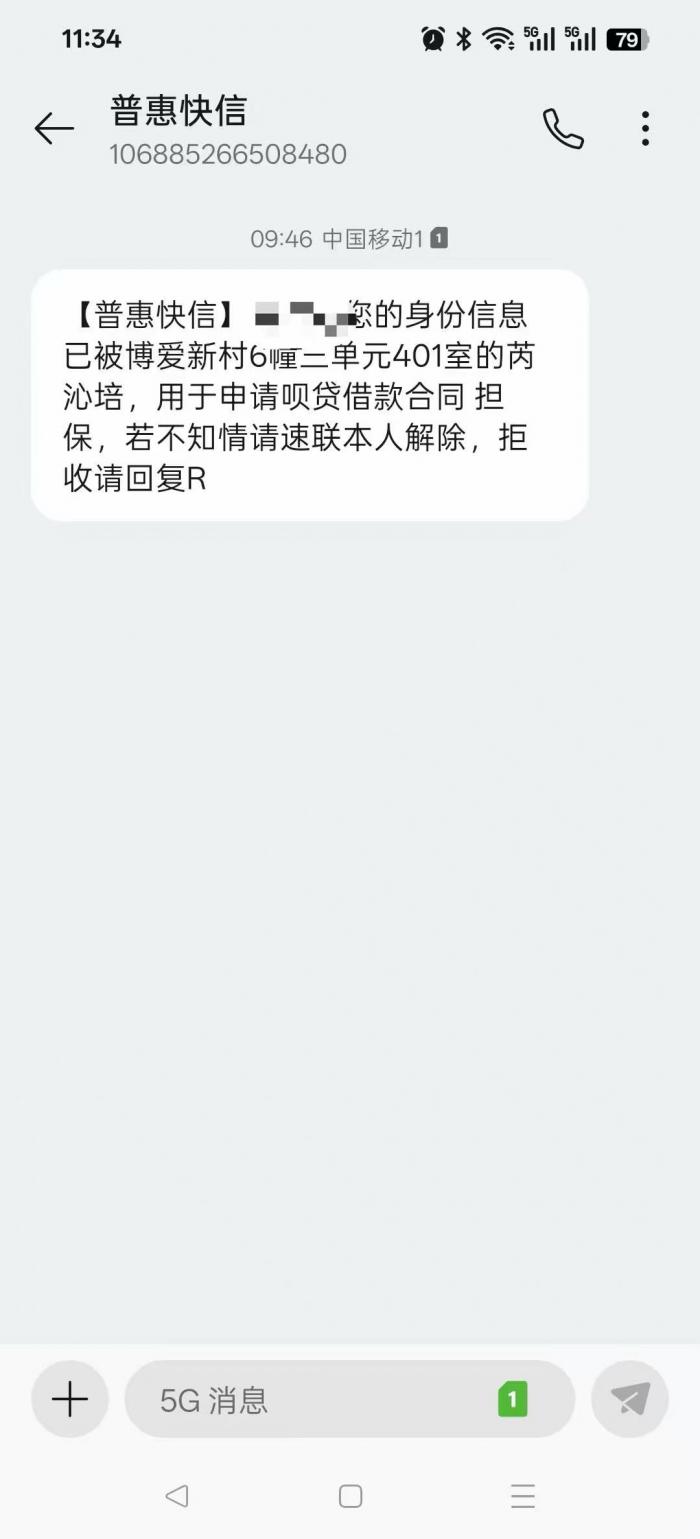The height and width of the screenshot is (1539, 700).
Task: Send the message with paper plane
Action: tap(630, 1398)
